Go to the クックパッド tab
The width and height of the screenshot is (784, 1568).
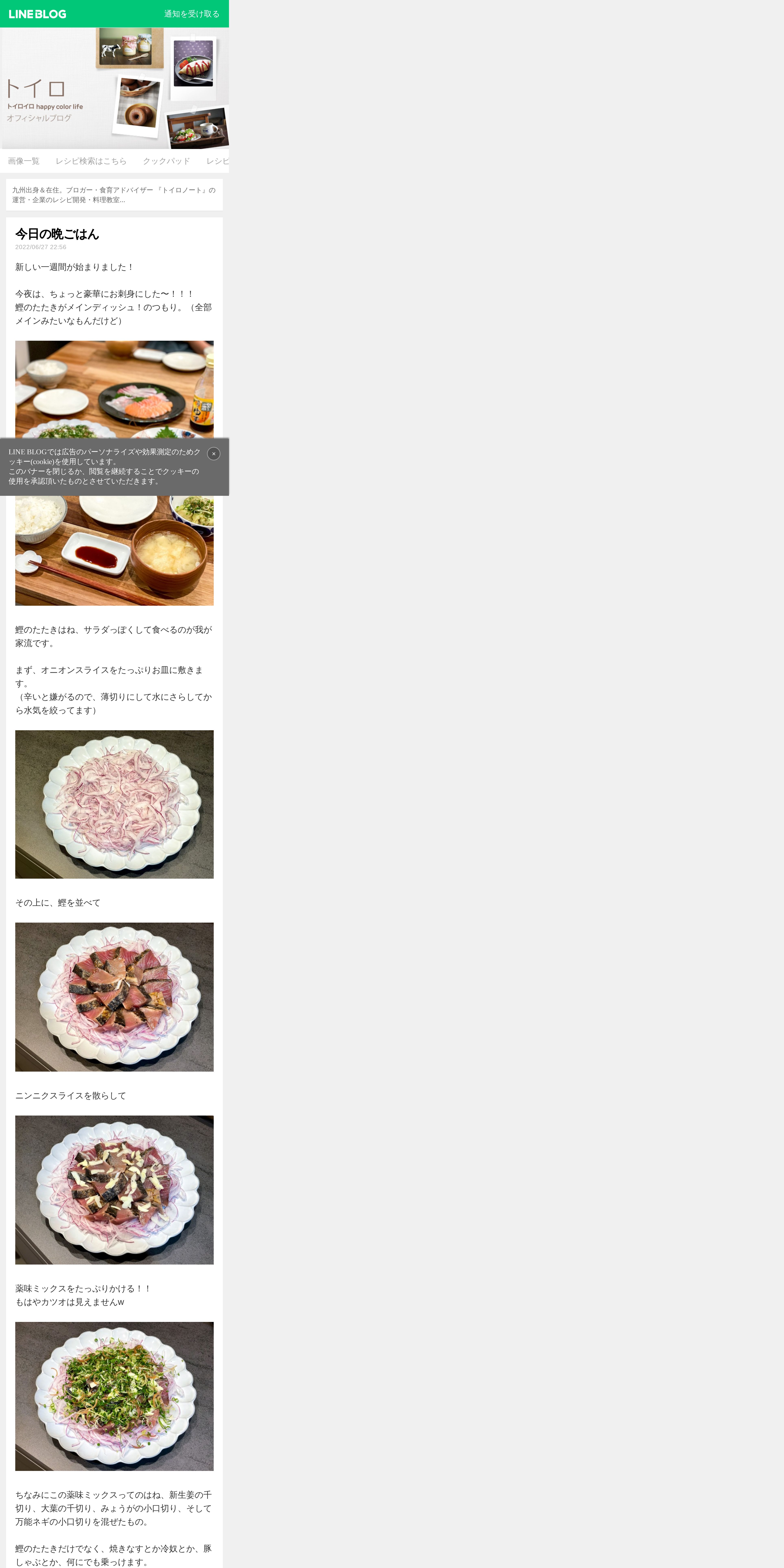(166, 161)
